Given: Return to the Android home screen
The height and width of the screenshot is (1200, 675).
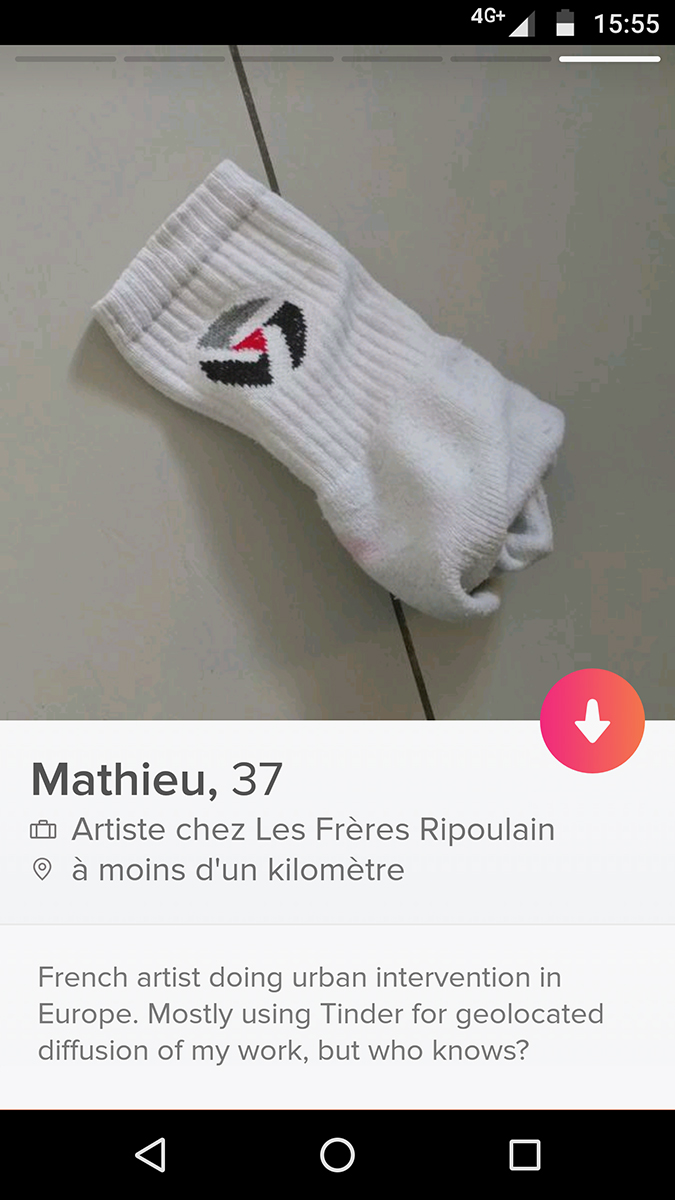Looking at the screenshot, I should click(337, 1155).
